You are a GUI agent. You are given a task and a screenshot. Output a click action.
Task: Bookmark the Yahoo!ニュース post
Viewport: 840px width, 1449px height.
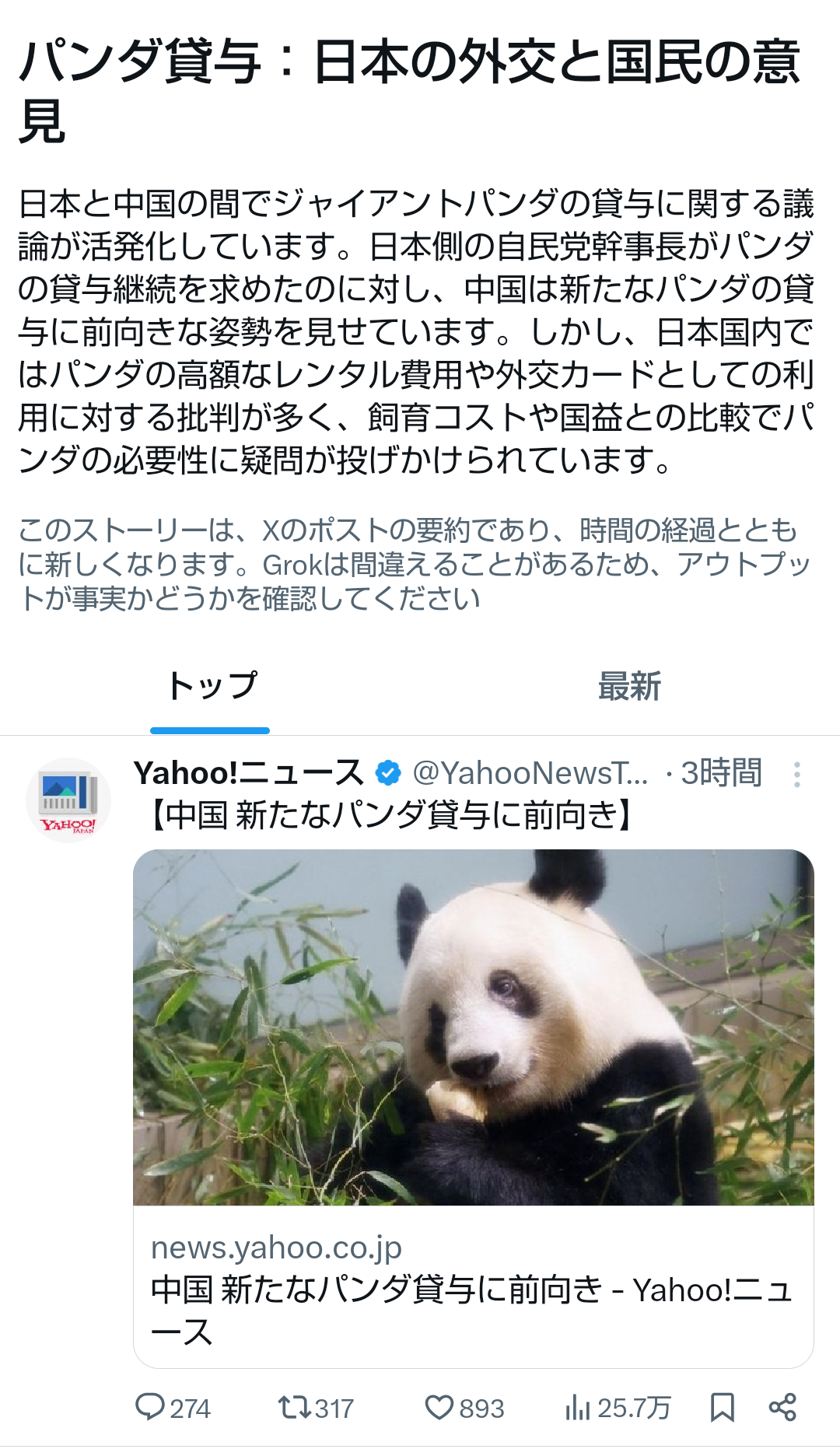723,1408
